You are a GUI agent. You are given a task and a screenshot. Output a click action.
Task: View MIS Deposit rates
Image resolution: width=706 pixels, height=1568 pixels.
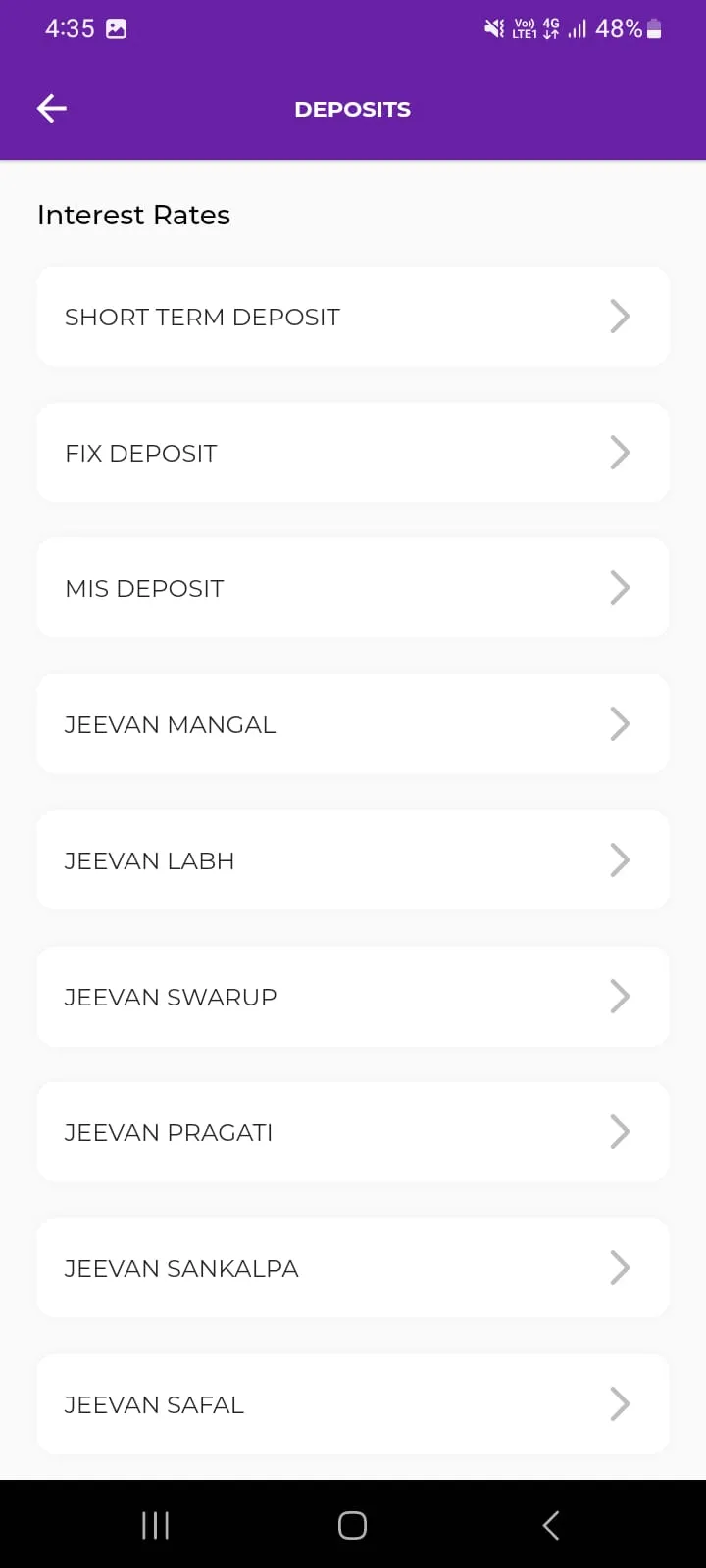pyautogui.click(x=353, y=588)
